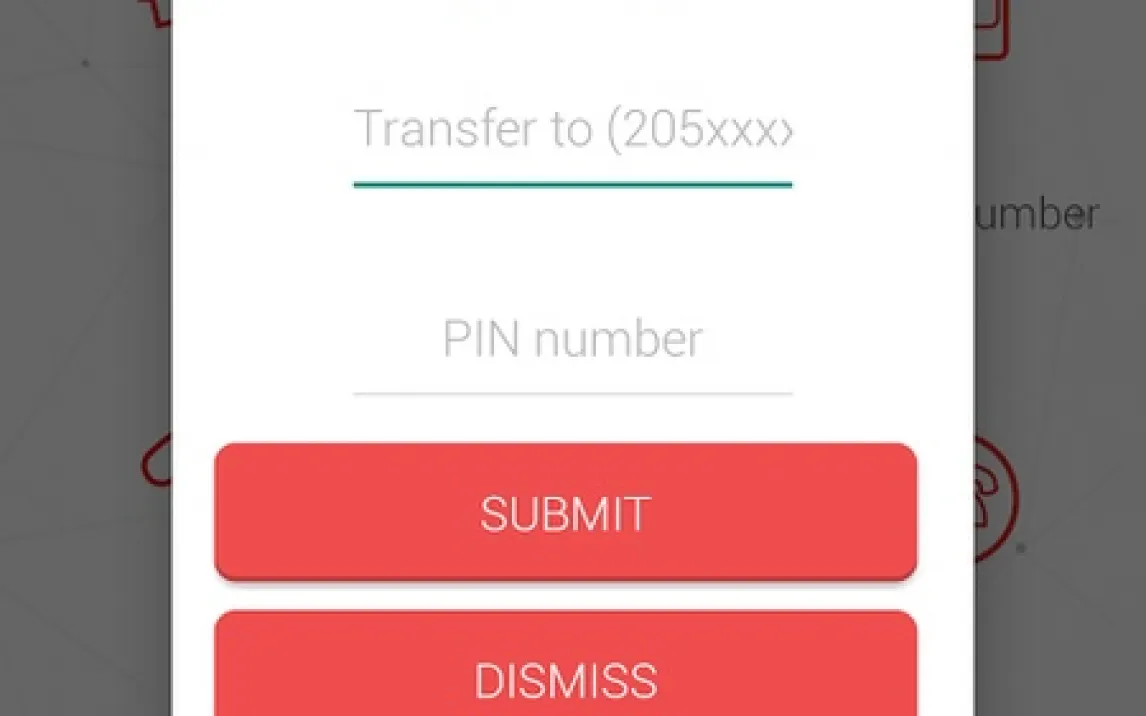
Task: Submit the transfer form
Action: (565, 512)
